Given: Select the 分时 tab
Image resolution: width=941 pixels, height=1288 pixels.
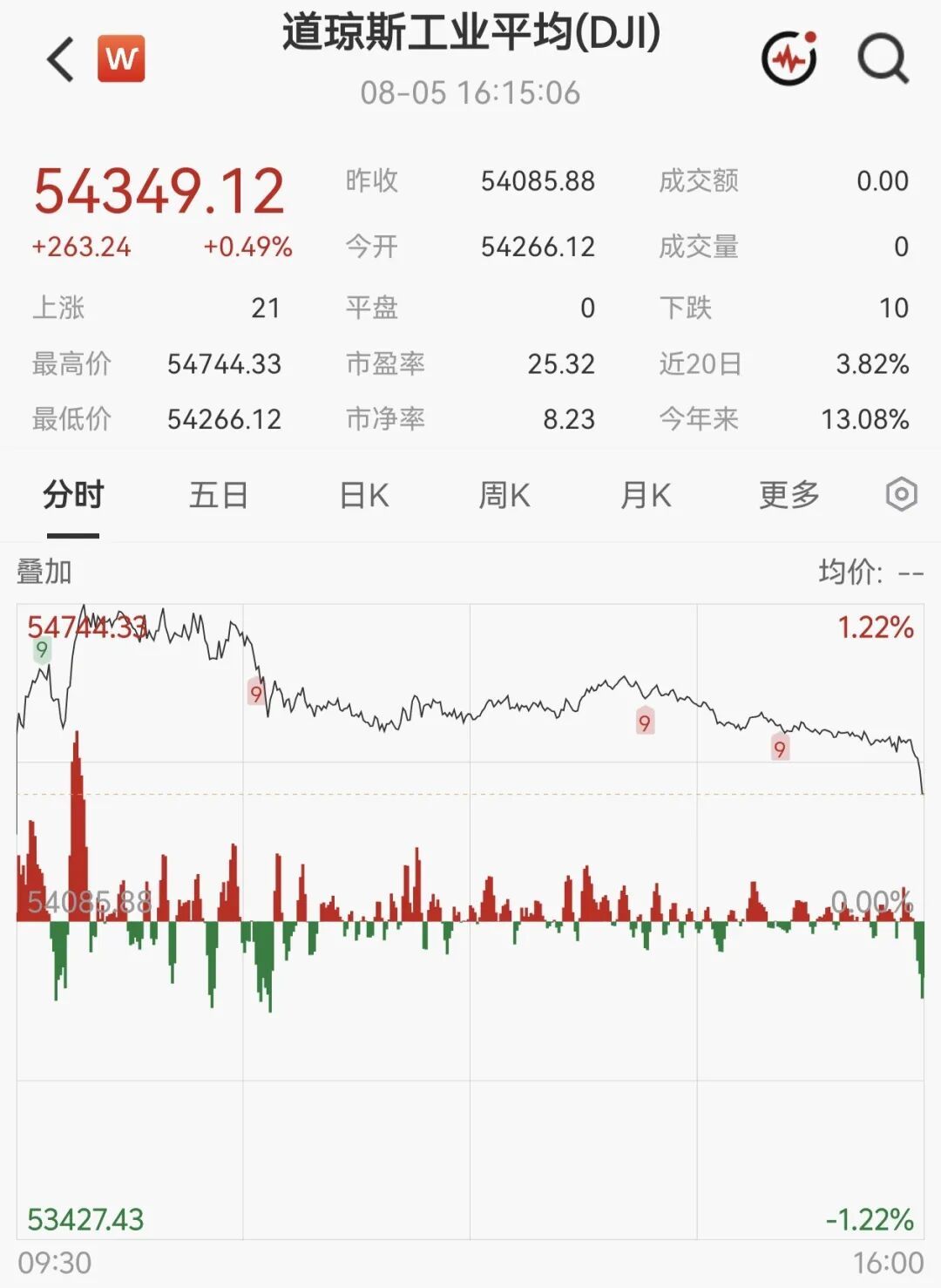Looking at the screenshot, I should click(x=73, y=495).
